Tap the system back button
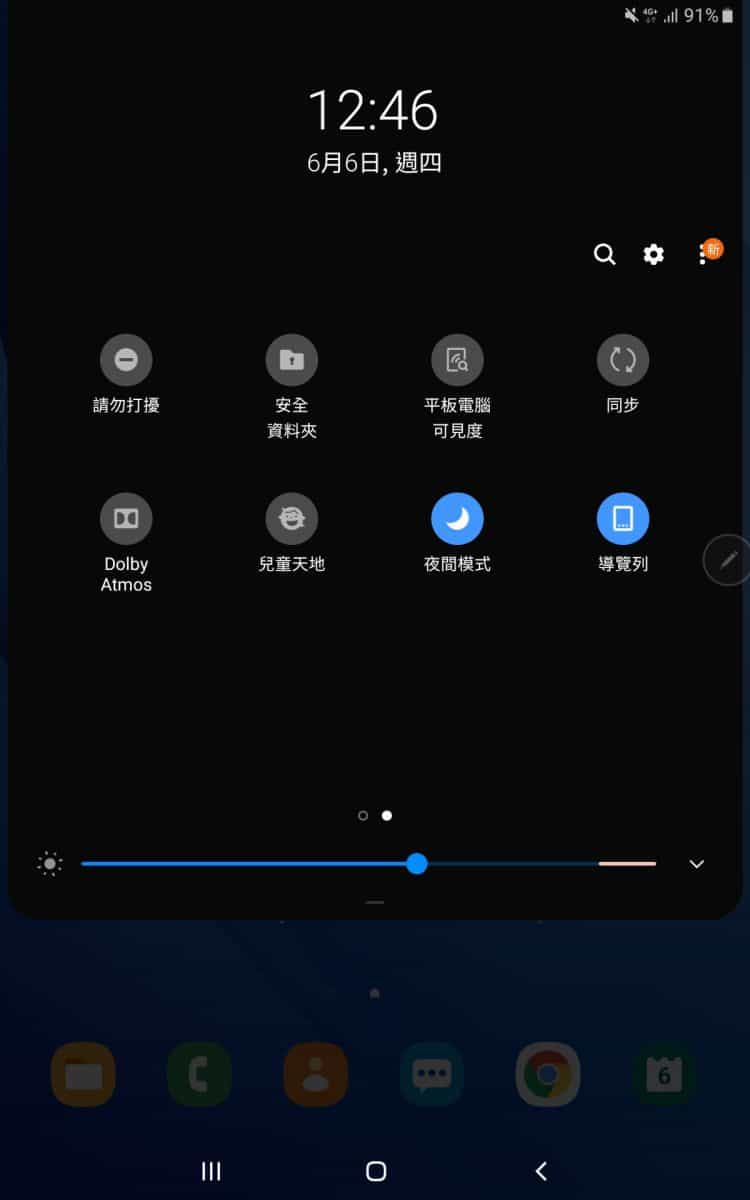Screen dimensions: 750x1200 click(541, 1171)
